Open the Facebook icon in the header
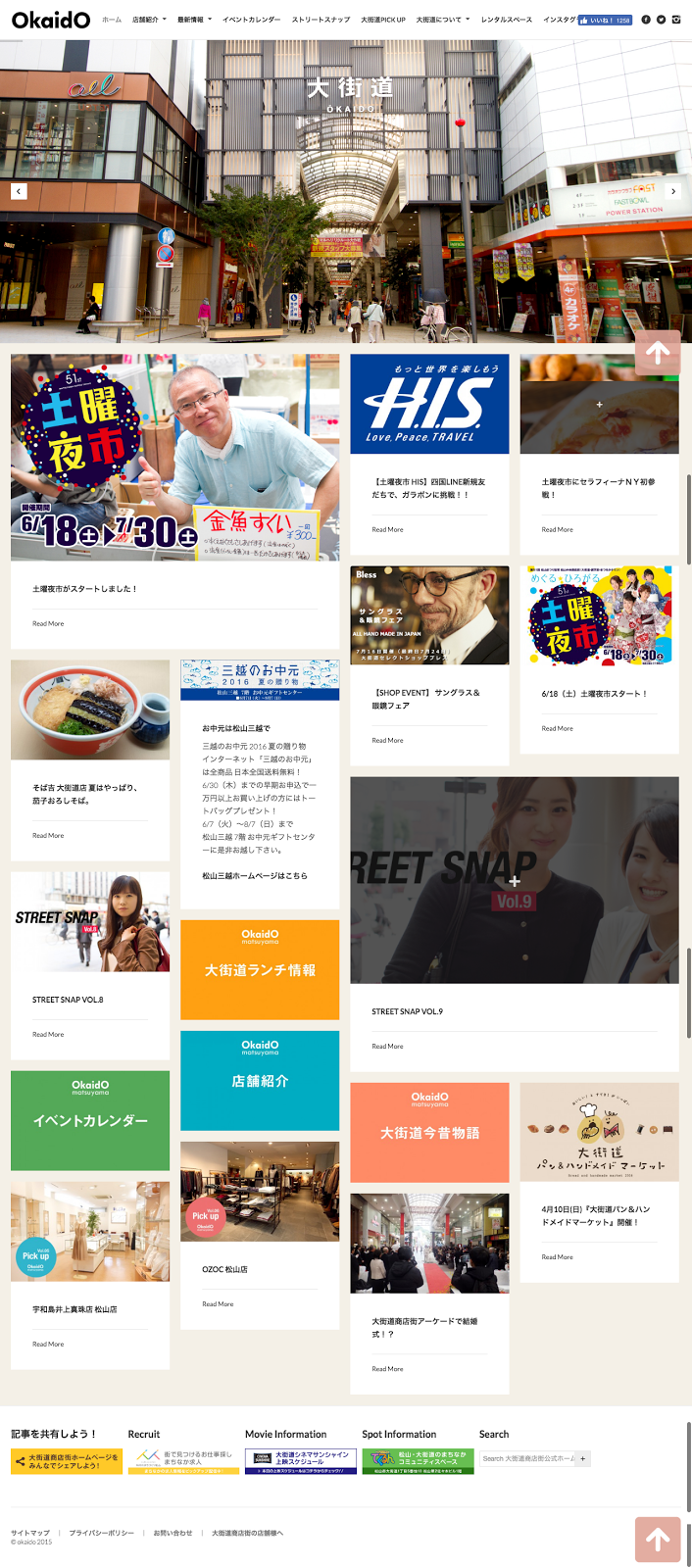This screenshot has height=1568, width=692. 646,20
